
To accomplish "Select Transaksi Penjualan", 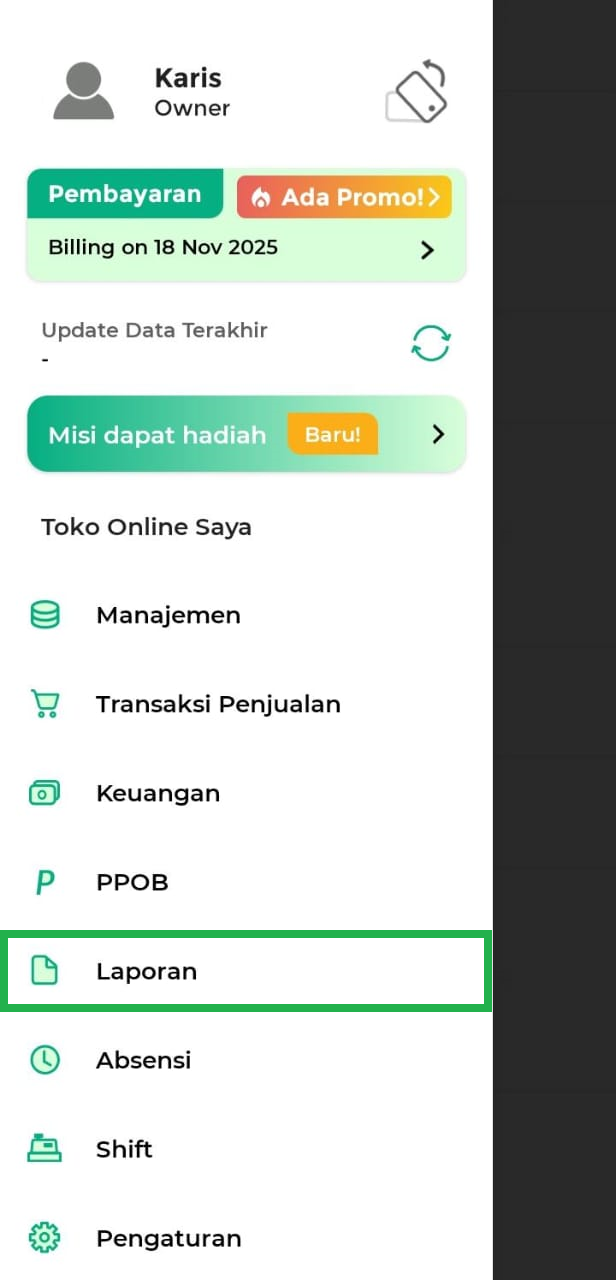I will click(x=218, y=704).
